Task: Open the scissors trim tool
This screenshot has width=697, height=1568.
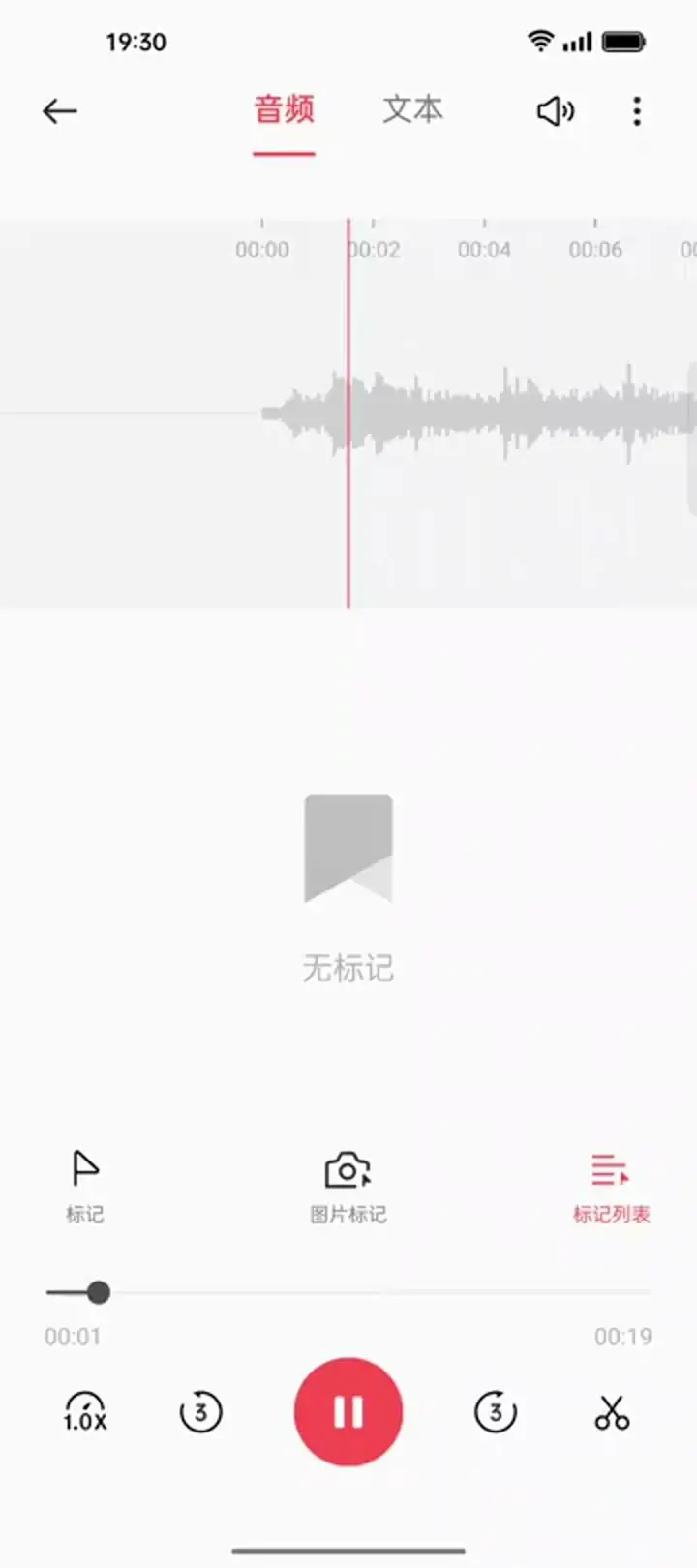Action: (612, 1413)
